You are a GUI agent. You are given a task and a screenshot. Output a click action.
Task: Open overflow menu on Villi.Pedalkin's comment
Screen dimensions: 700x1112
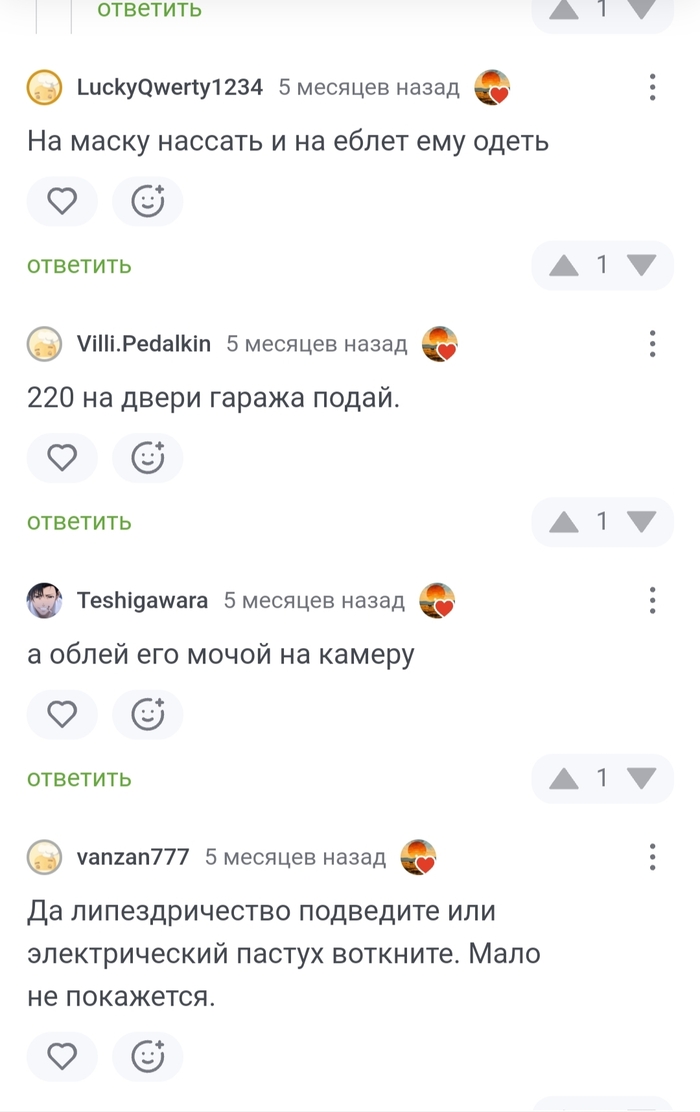(652, 344)
